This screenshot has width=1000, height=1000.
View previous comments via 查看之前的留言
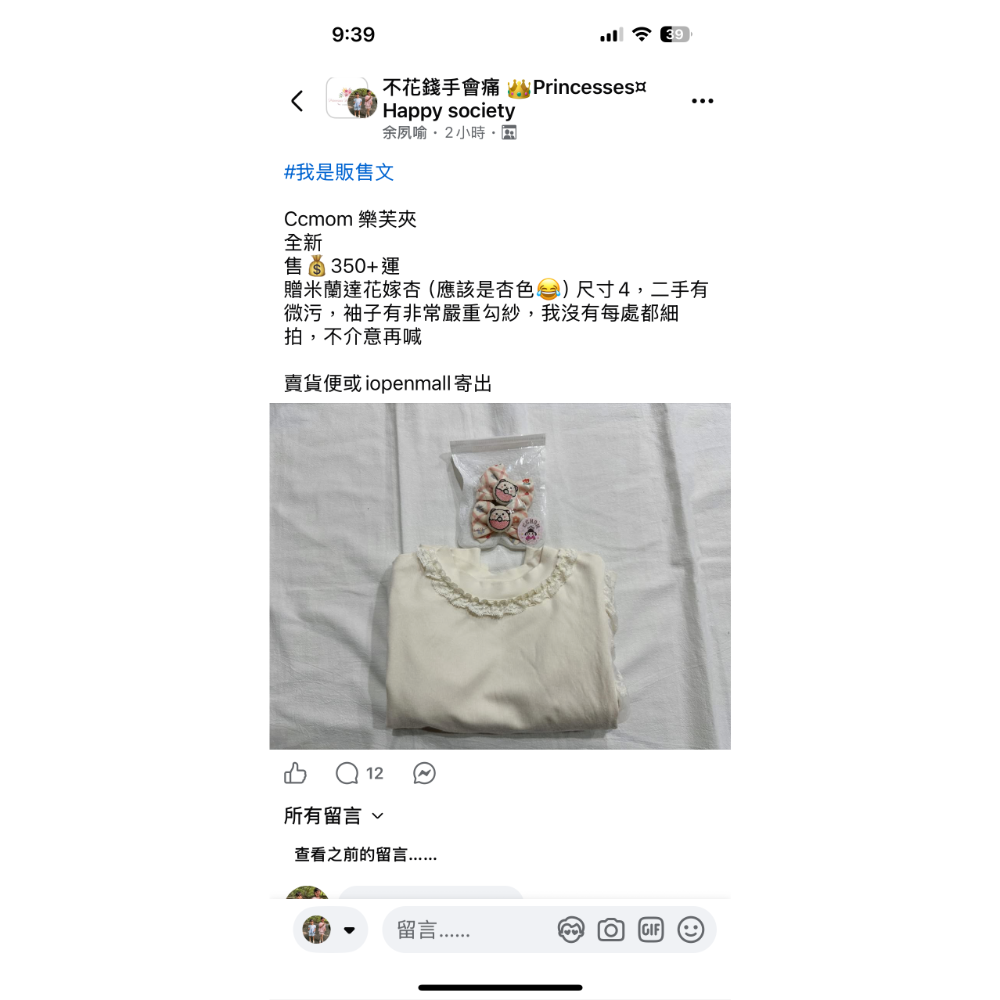coord(365,855)
